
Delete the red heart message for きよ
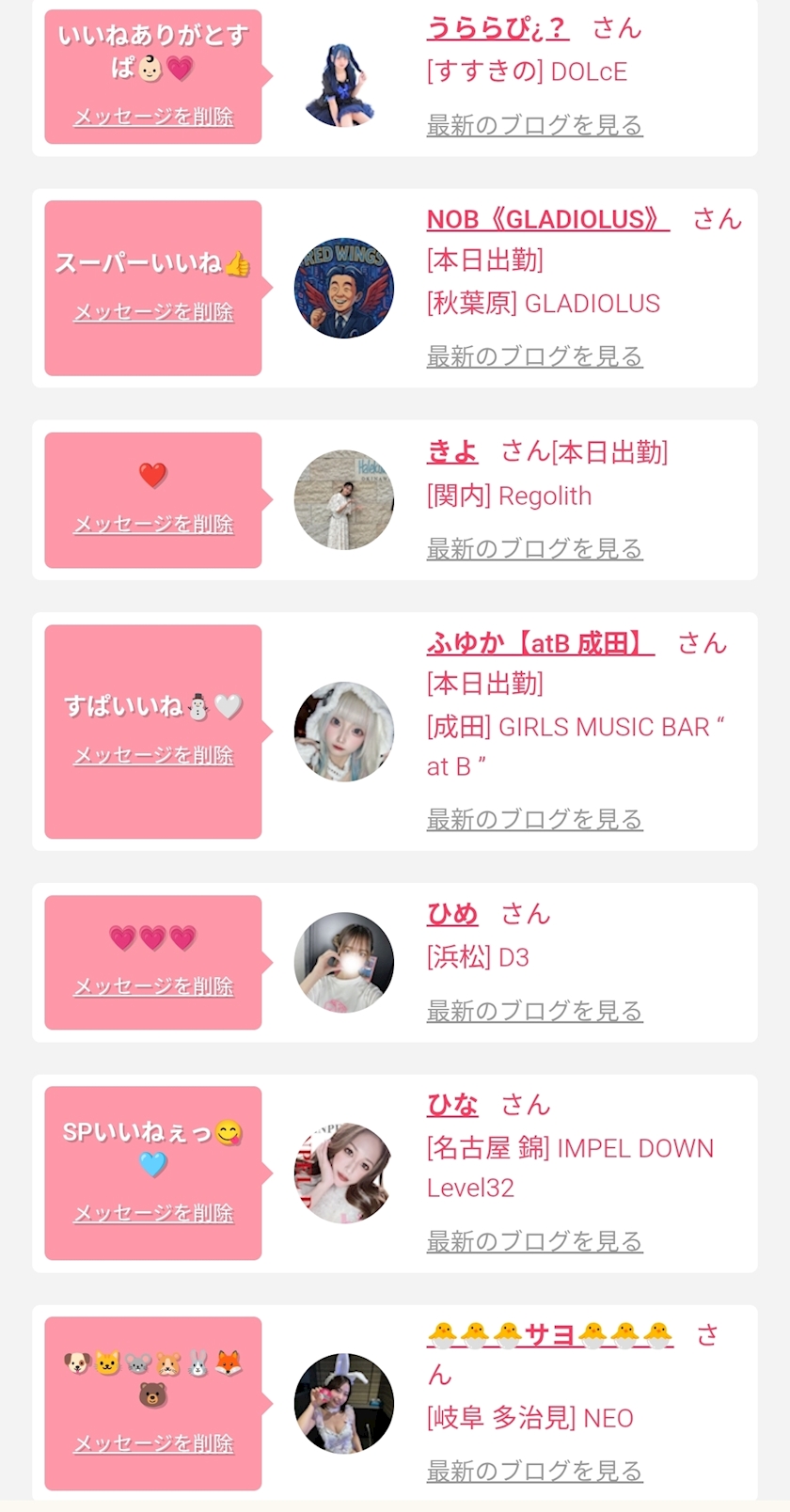[x=153, y=525]
